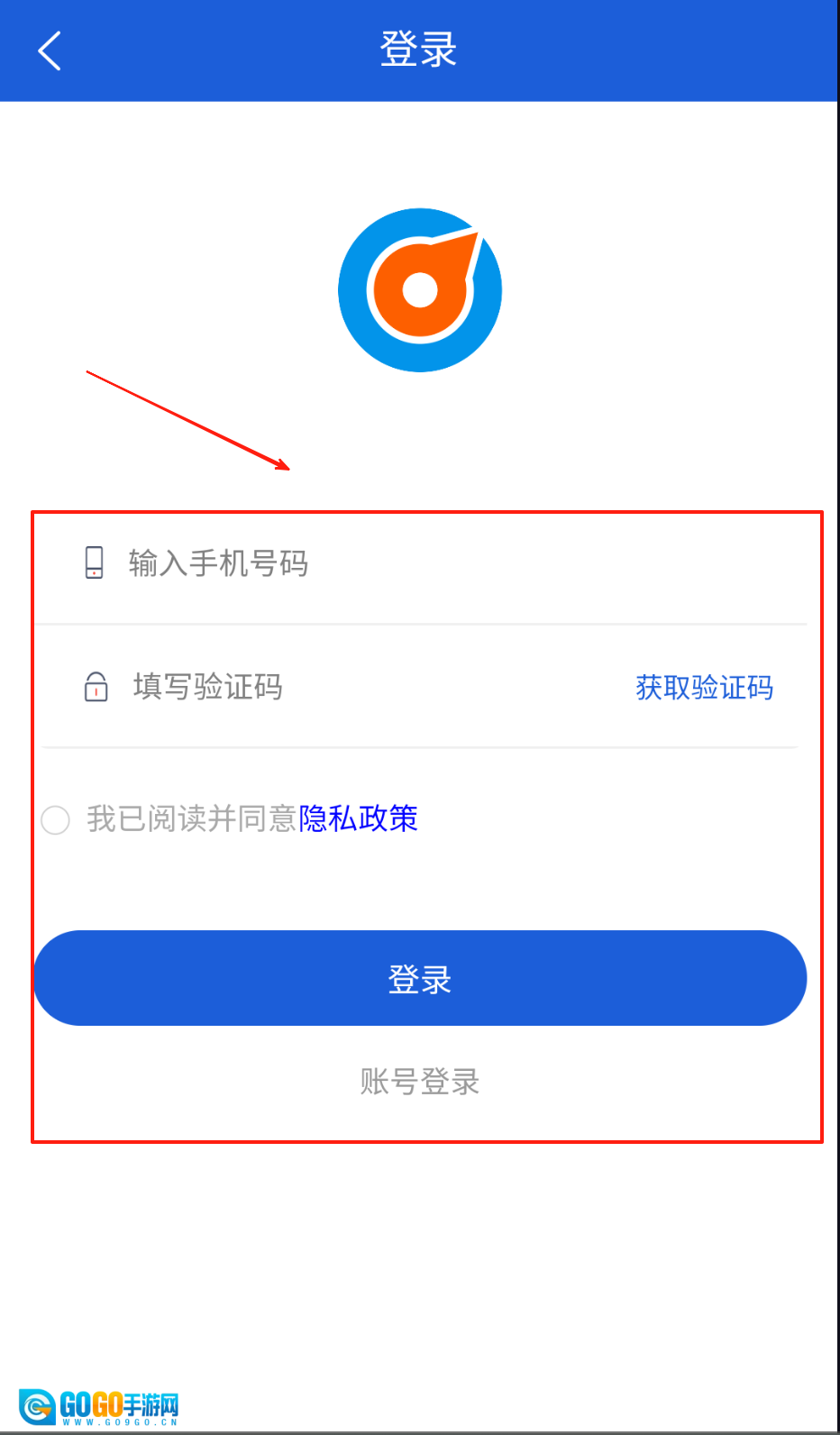Viewport: 840px width, 1435px height.
Task: Open the 隐私政策 link
Action: (358, 818)
